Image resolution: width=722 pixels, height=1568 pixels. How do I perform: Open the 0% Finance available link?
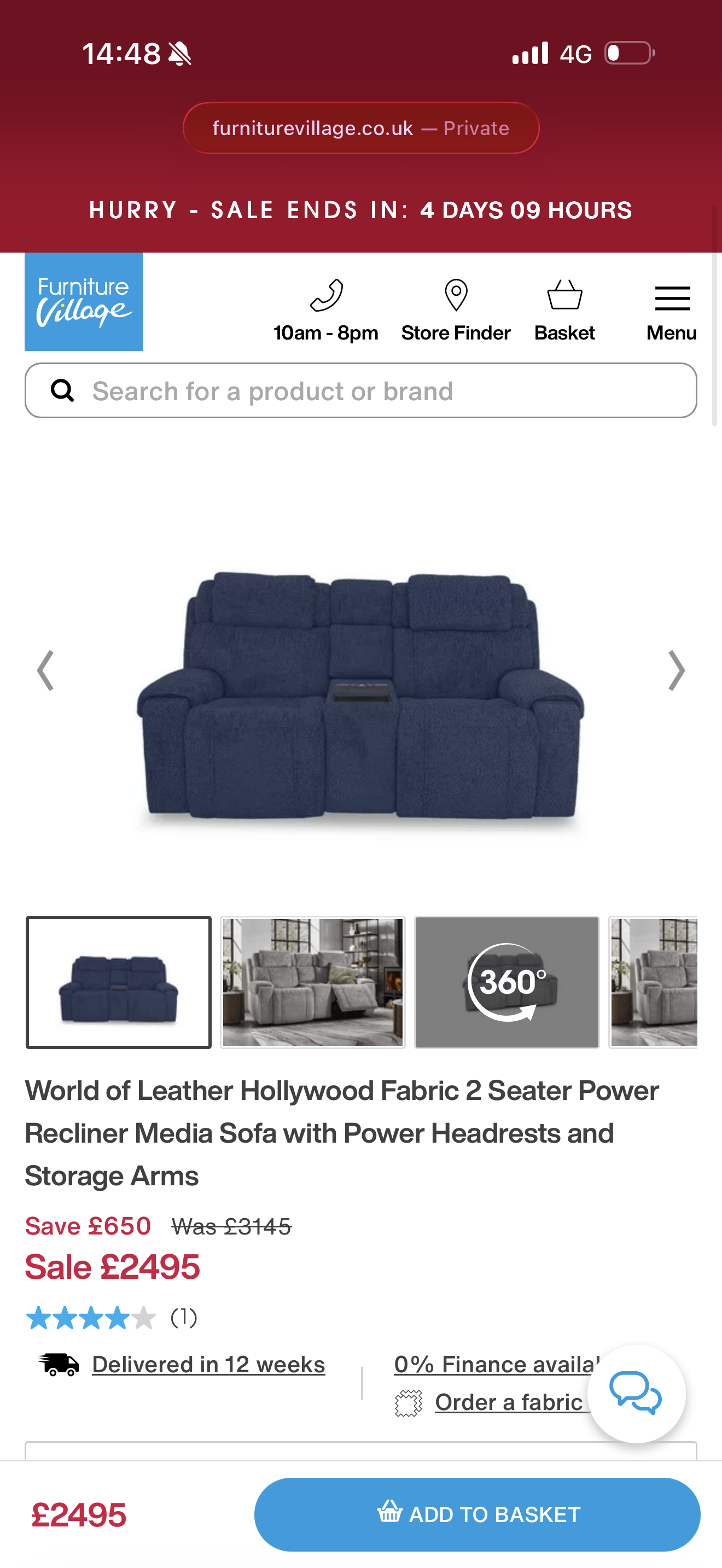coord(493,1365)
